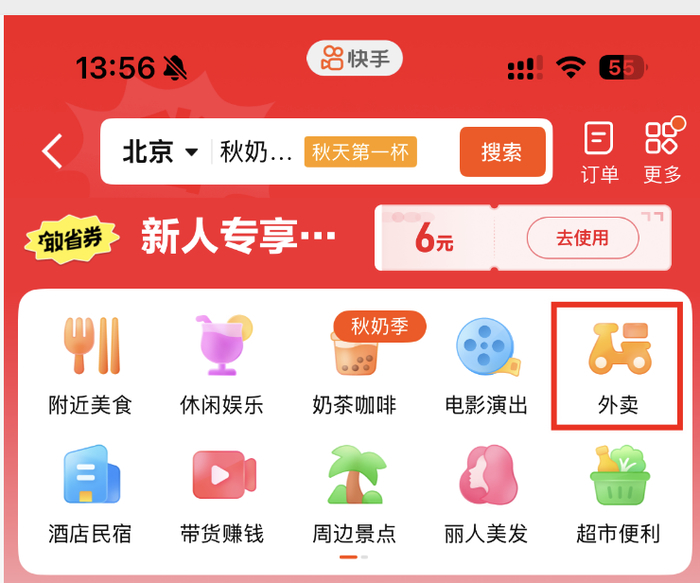700x583 pixels.
Task: Tap the orange 搜索 button
Action: (x=502, y=152)
